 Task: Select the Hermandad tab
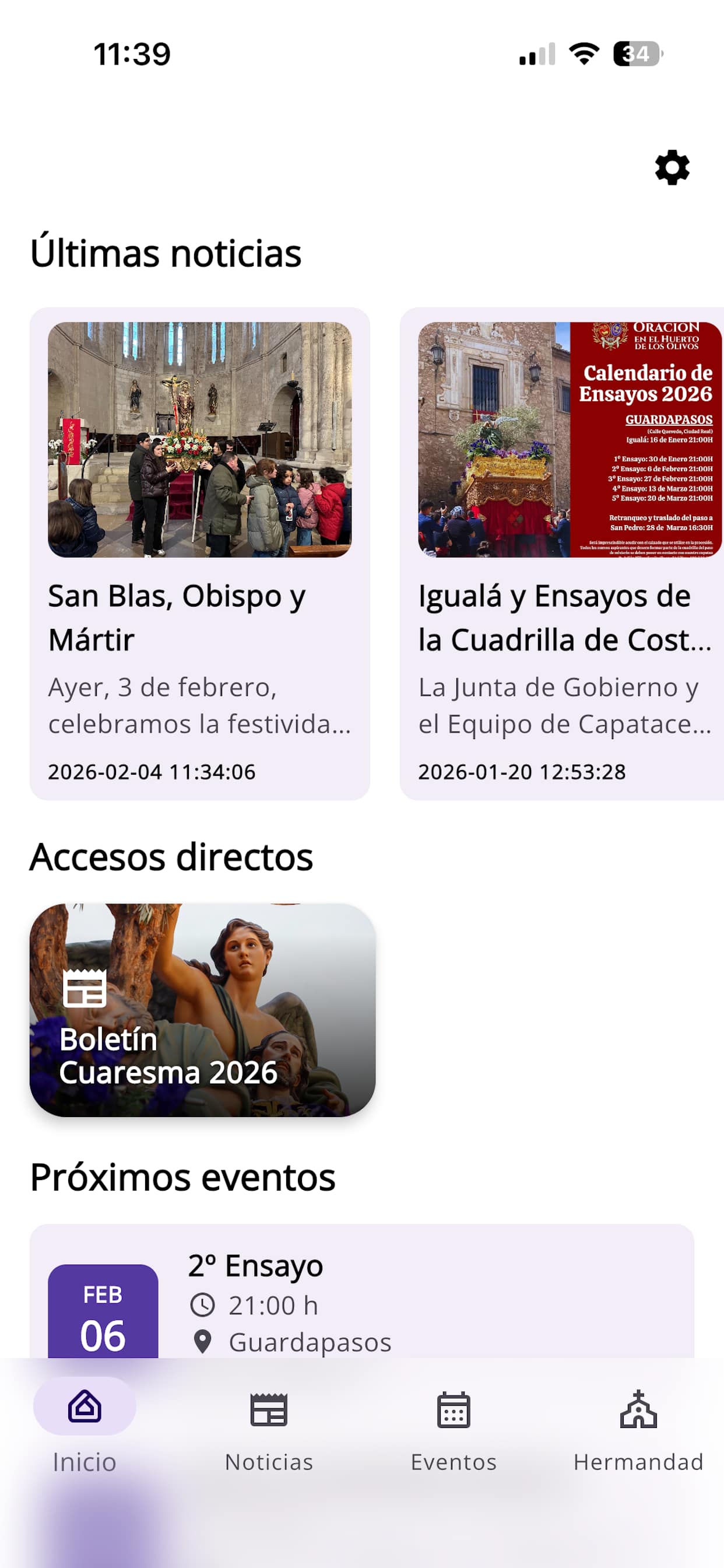(638, 1424)
